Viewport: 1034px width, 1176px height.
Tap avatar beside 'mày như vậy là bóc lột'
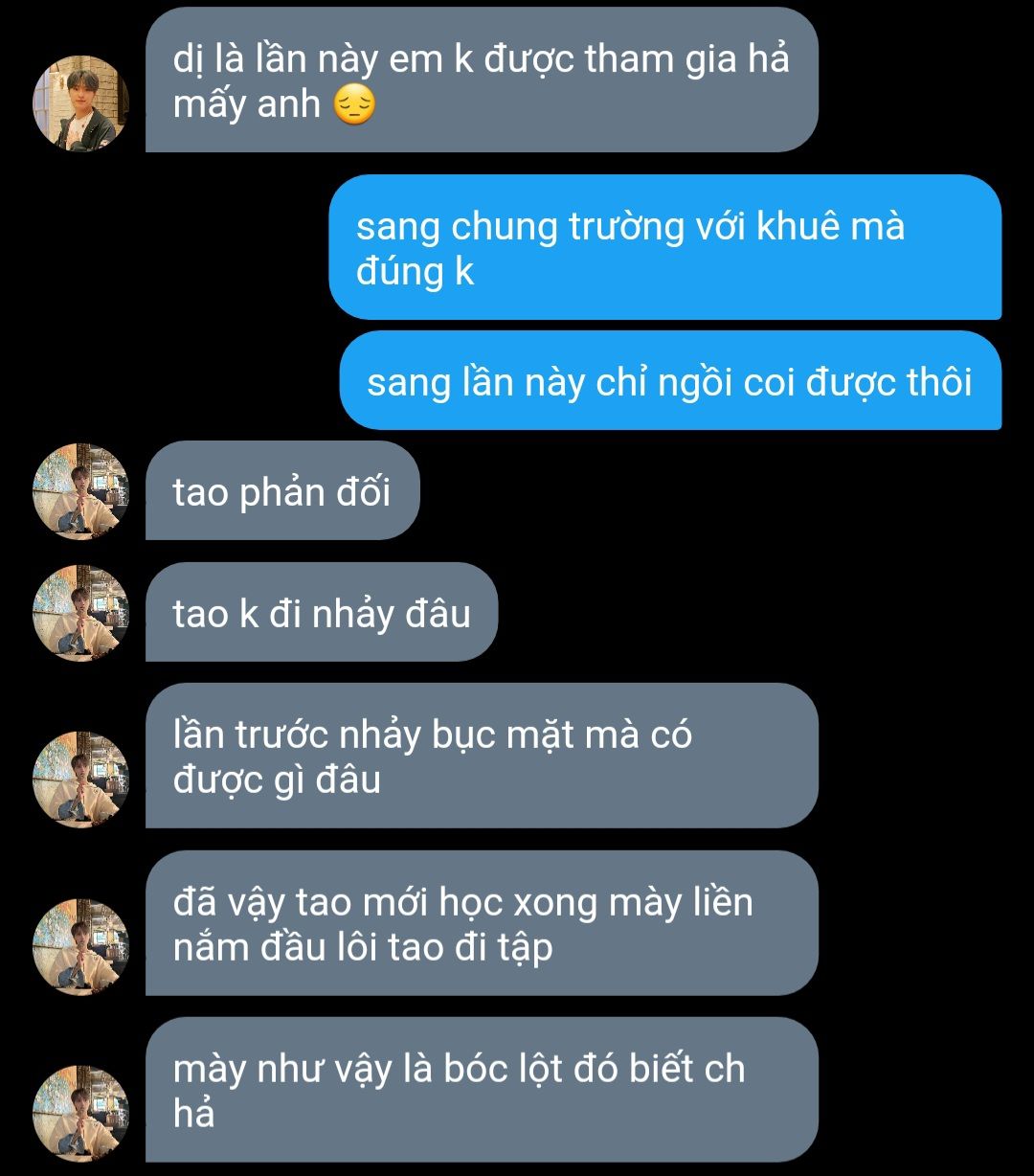pyautogui.click(x=80, y=1113)
